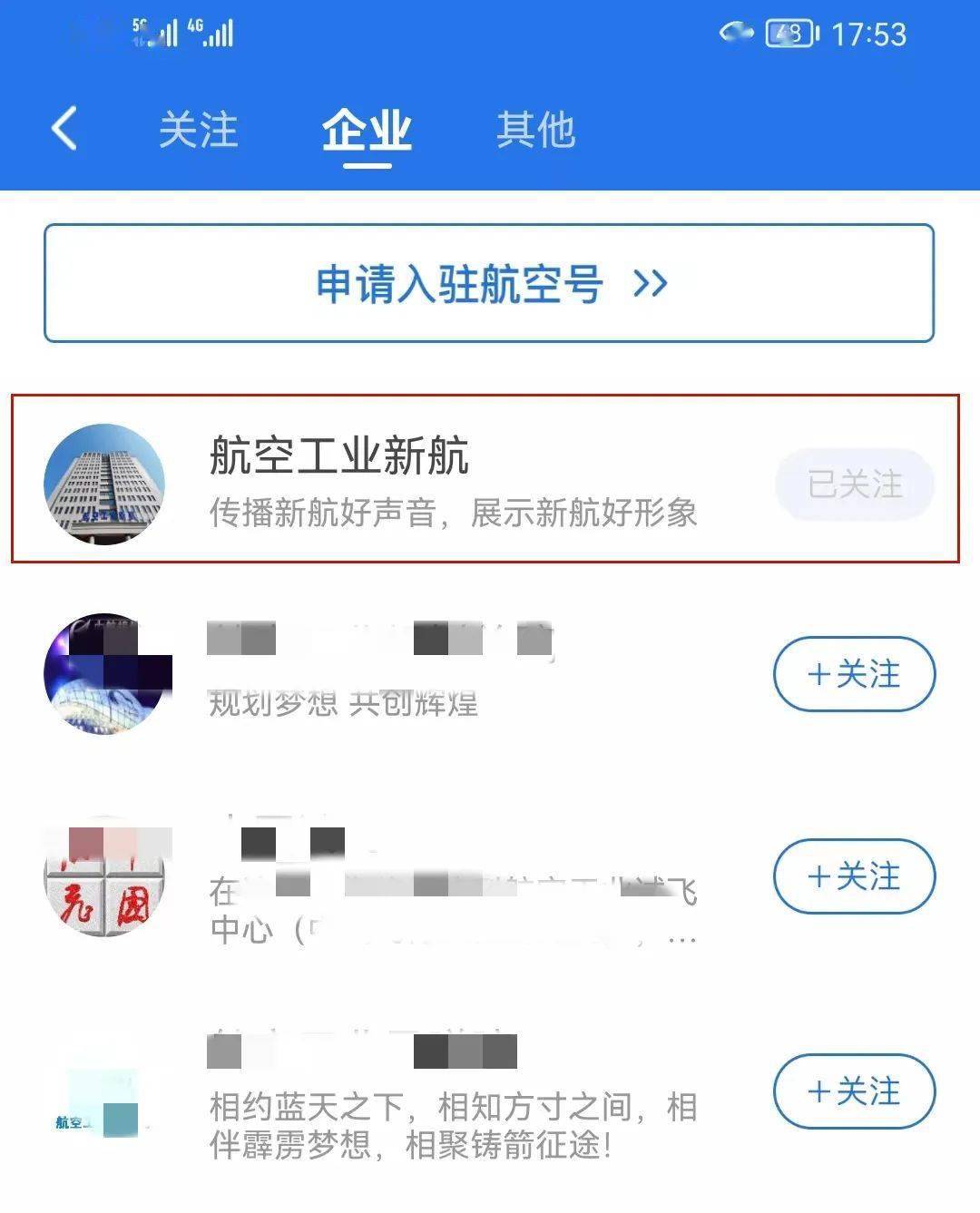980x1213 pixels.
Task: Switch to the 关注 tab
Action: [x=198, y=132]
